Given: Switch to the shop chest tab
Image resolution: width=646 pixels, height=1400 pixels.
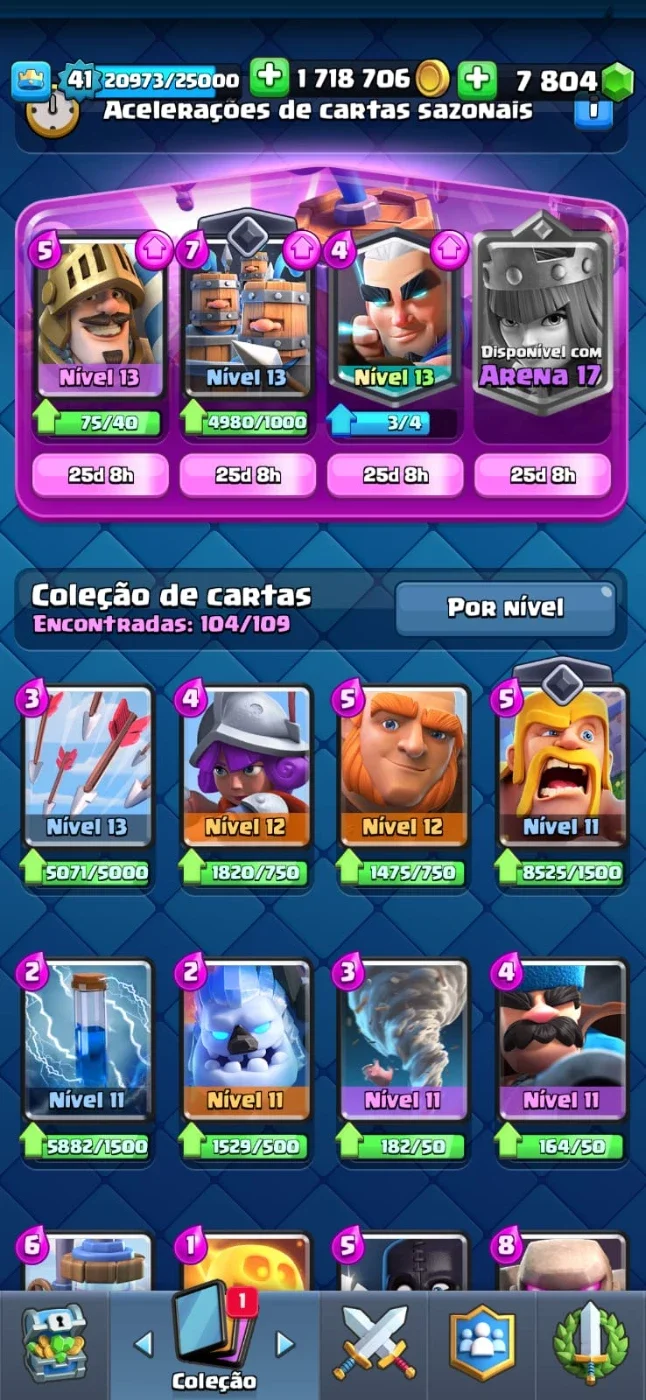Looking at the screenshot, I should tap(53, 1343).
